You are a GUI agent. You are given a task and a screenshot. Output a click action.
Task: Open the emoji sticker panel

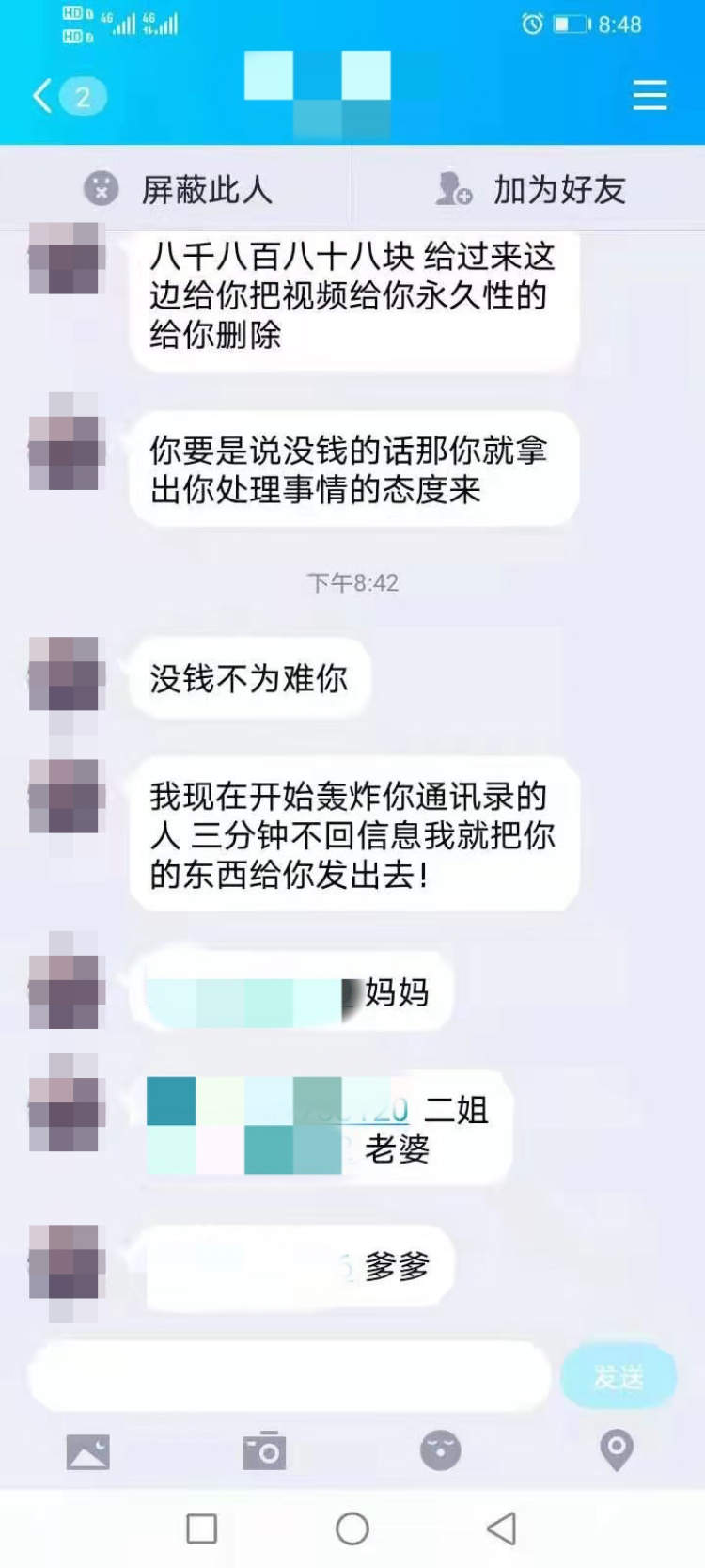point(440,1450)
